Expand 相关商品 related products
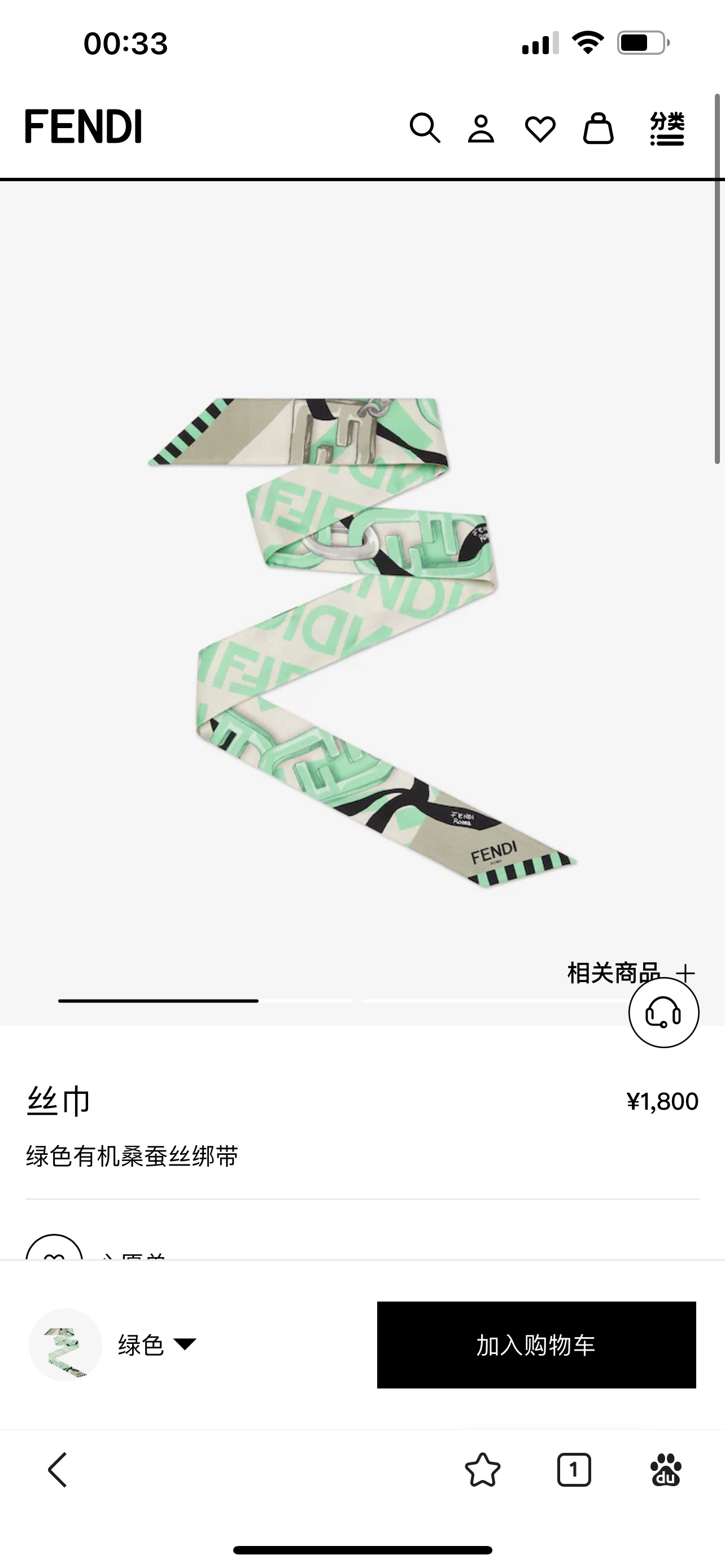The image size is (725, 1568). pos(631,972)
